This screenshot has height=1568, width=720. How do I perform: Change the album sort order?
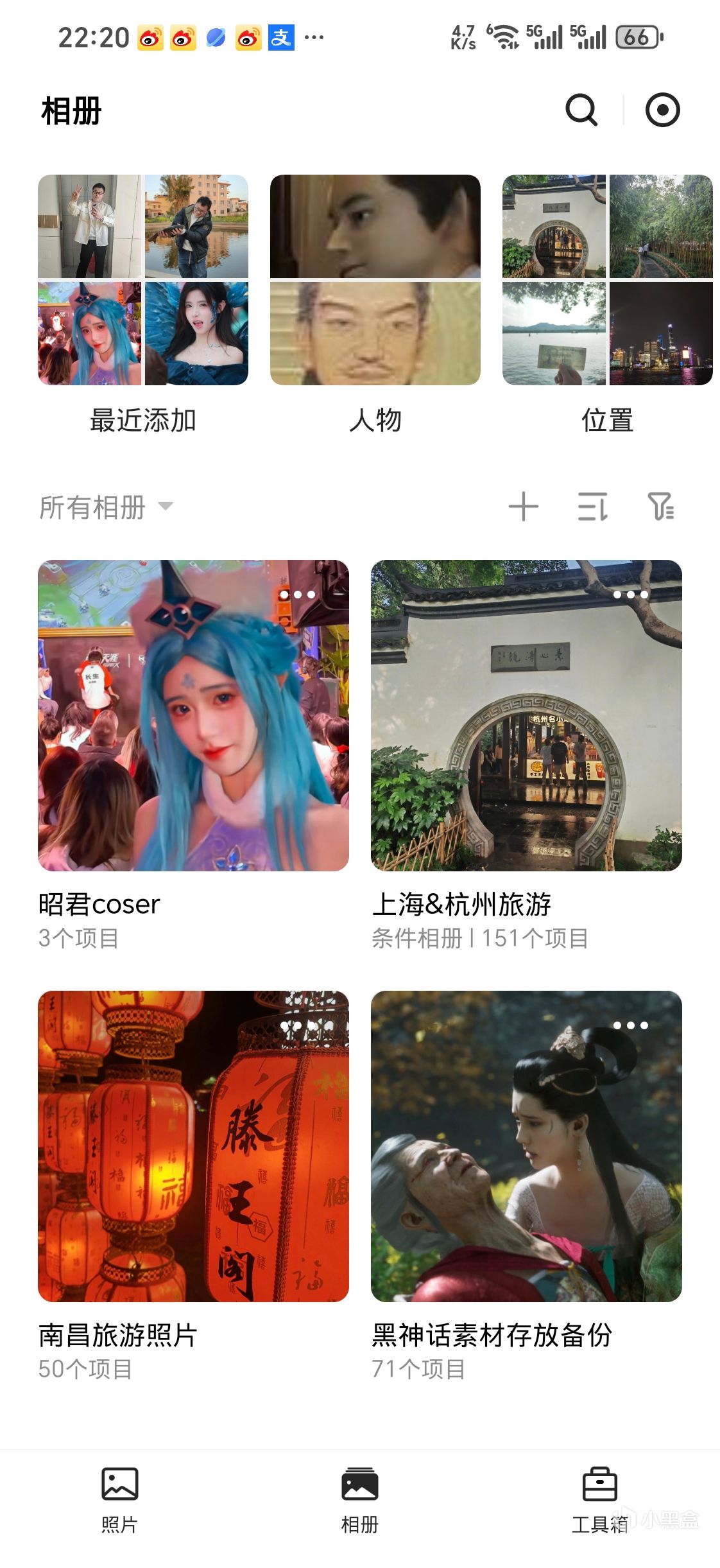(592, 507)
